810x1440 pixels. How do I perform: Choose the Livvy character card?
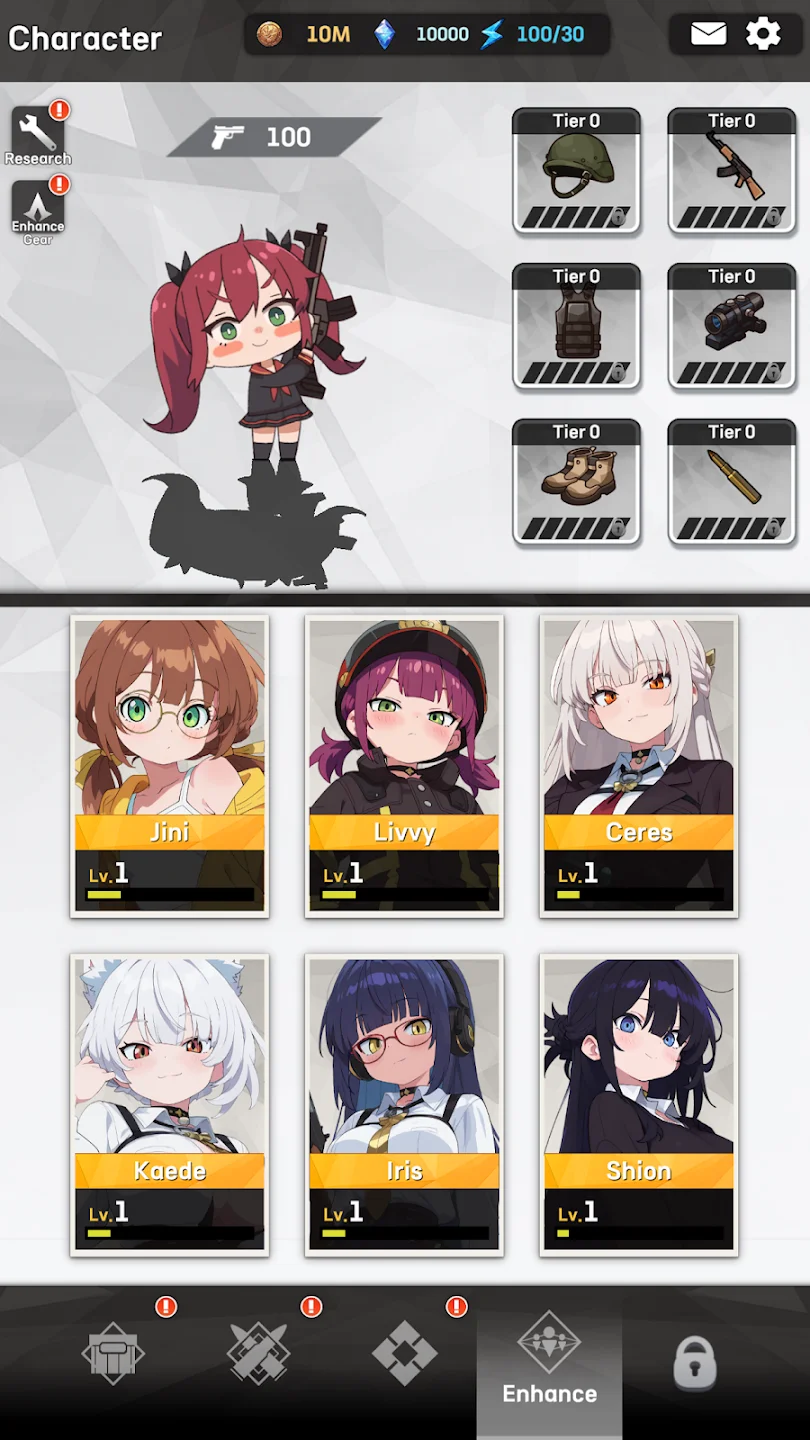coord(404,766)
